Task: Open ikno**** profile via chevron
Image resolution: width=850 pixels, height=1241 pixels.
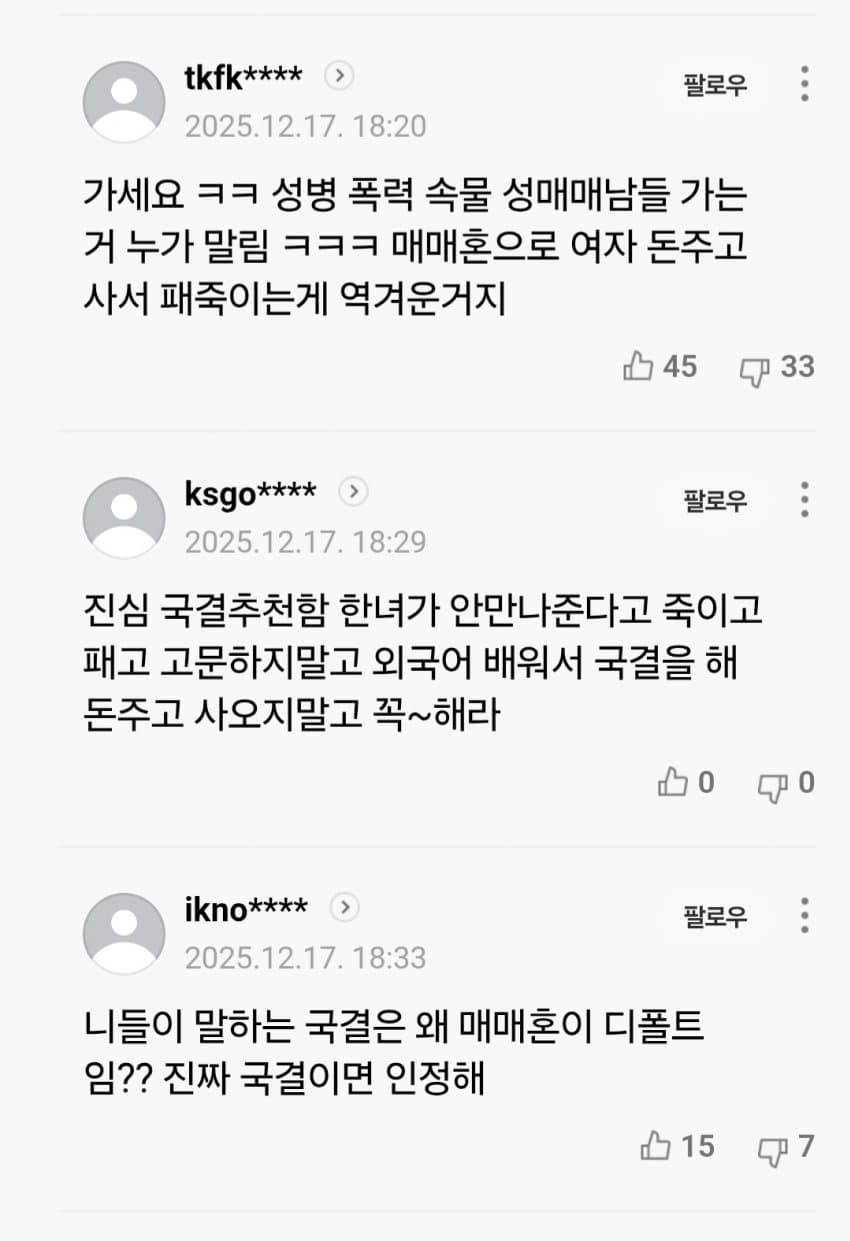Action: (x=344, y=907)
